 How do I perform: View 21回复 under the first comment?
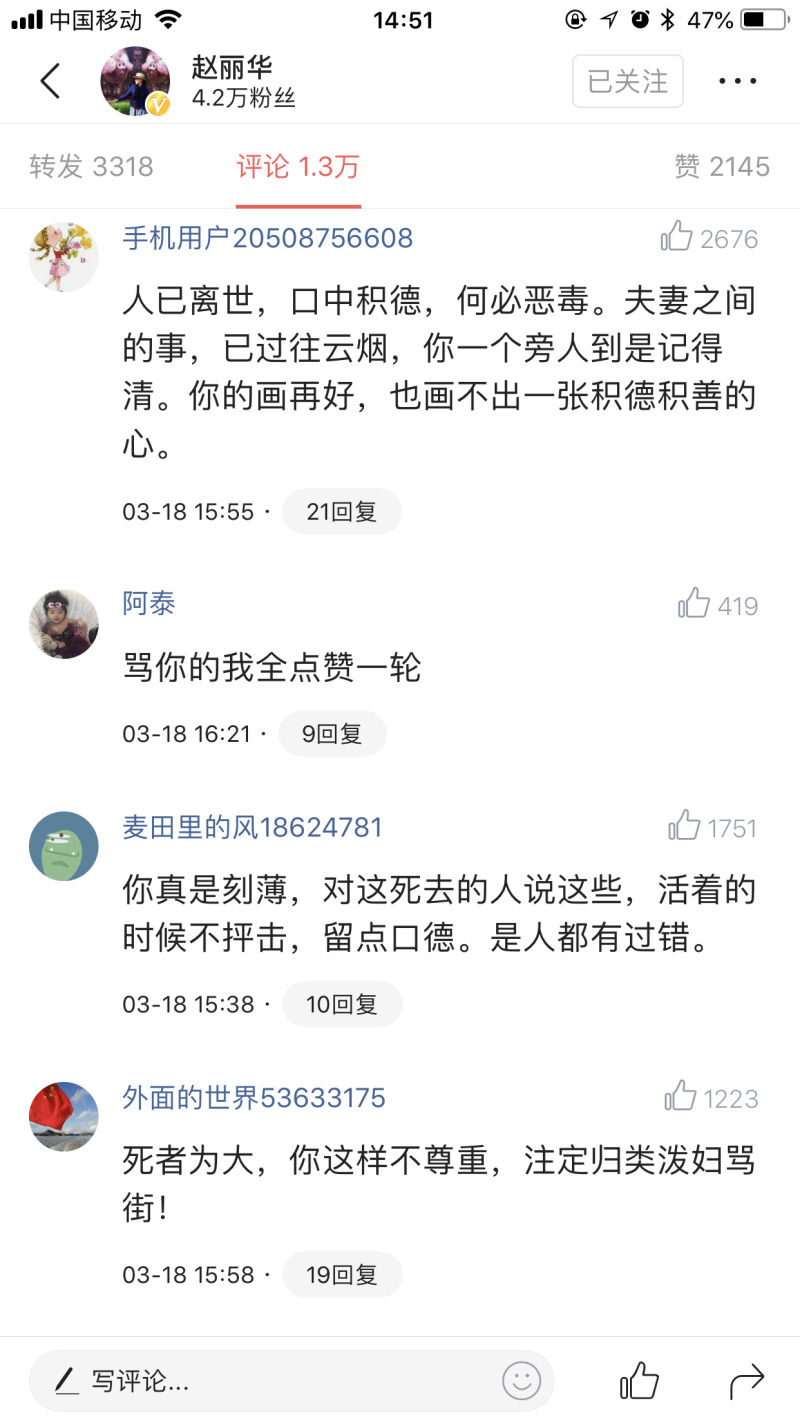coord(342,512)
